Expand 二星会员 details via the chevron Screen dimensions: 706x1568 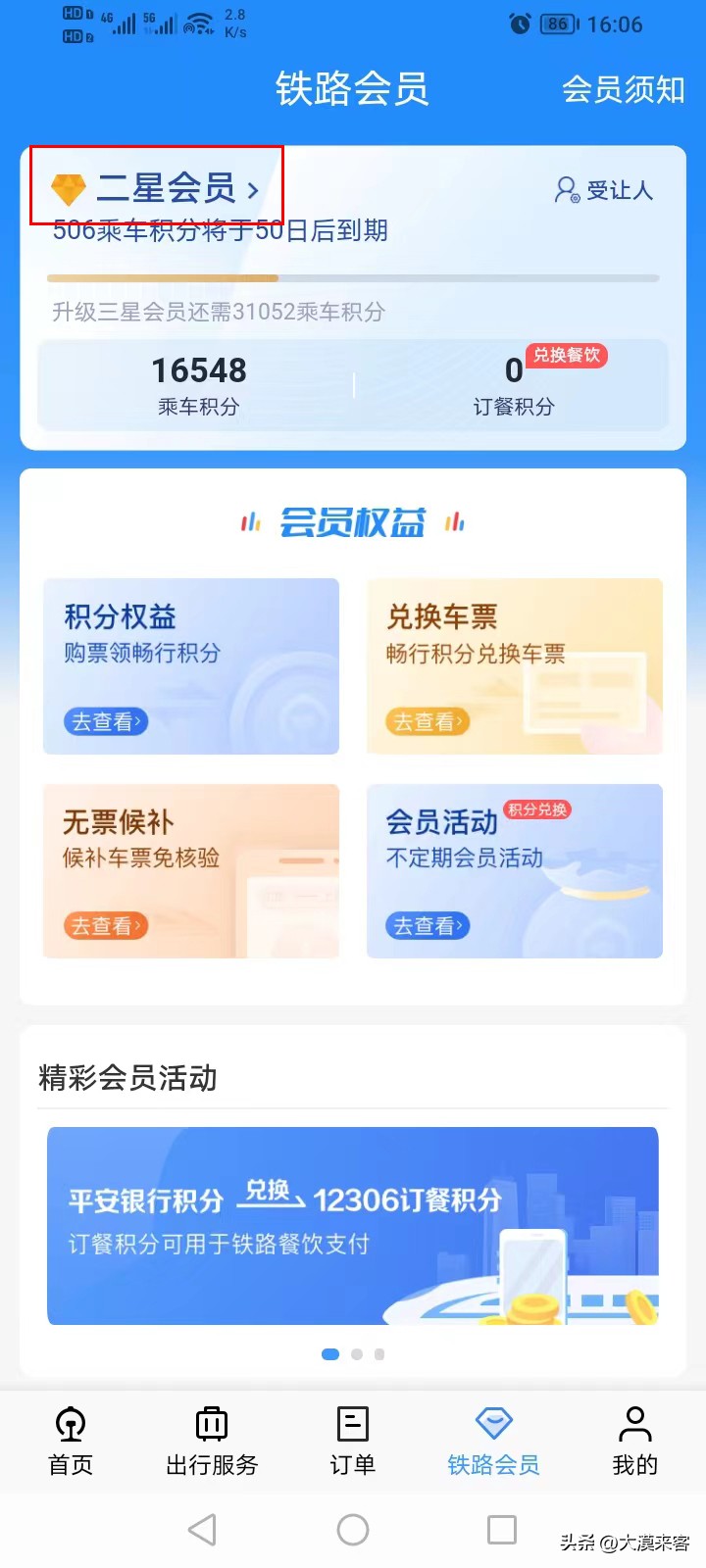tap(252, 191)
